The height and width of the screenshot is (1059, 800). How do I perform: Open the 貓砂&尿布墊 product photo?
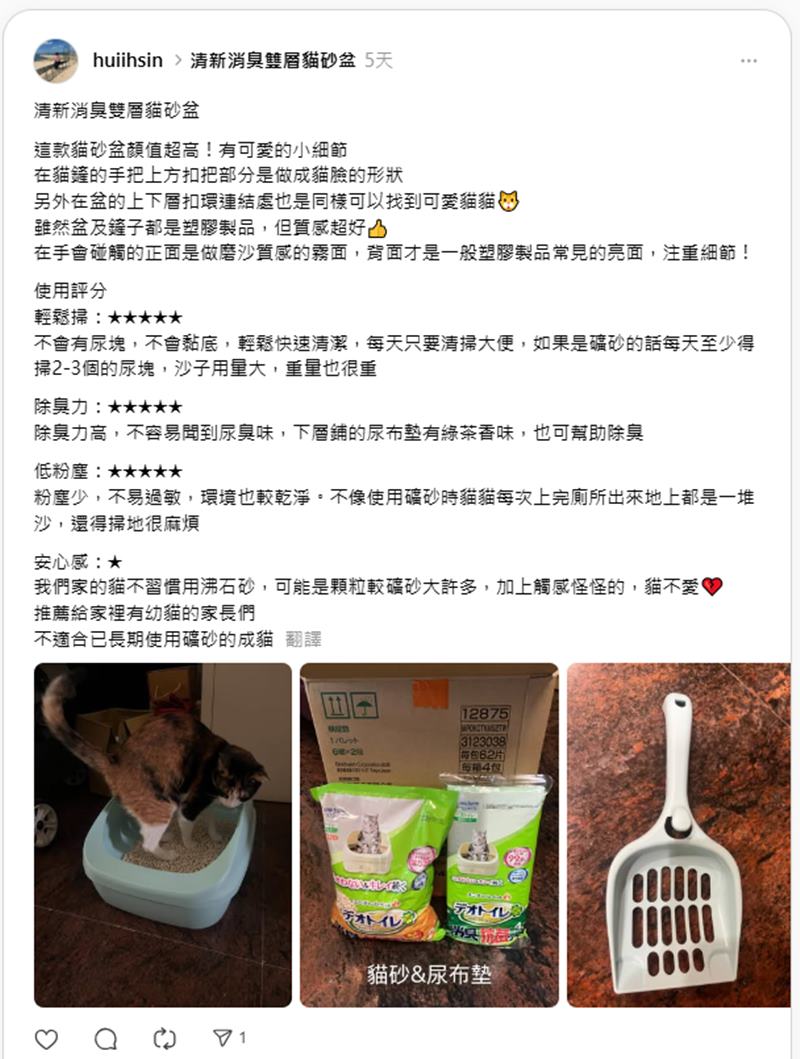pos(429,835)
